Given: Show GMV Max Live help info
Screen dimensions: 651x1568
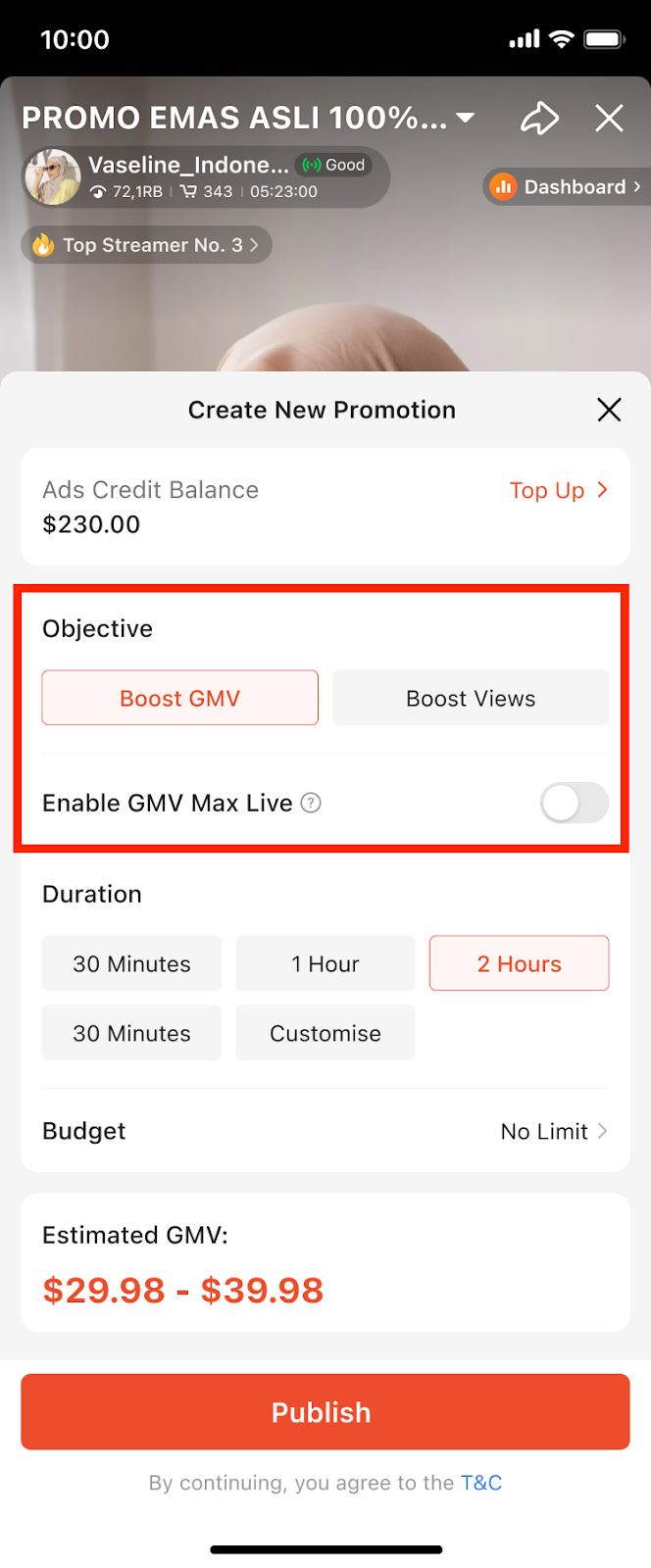Looking at the screenshot, I should coord(311,804).
